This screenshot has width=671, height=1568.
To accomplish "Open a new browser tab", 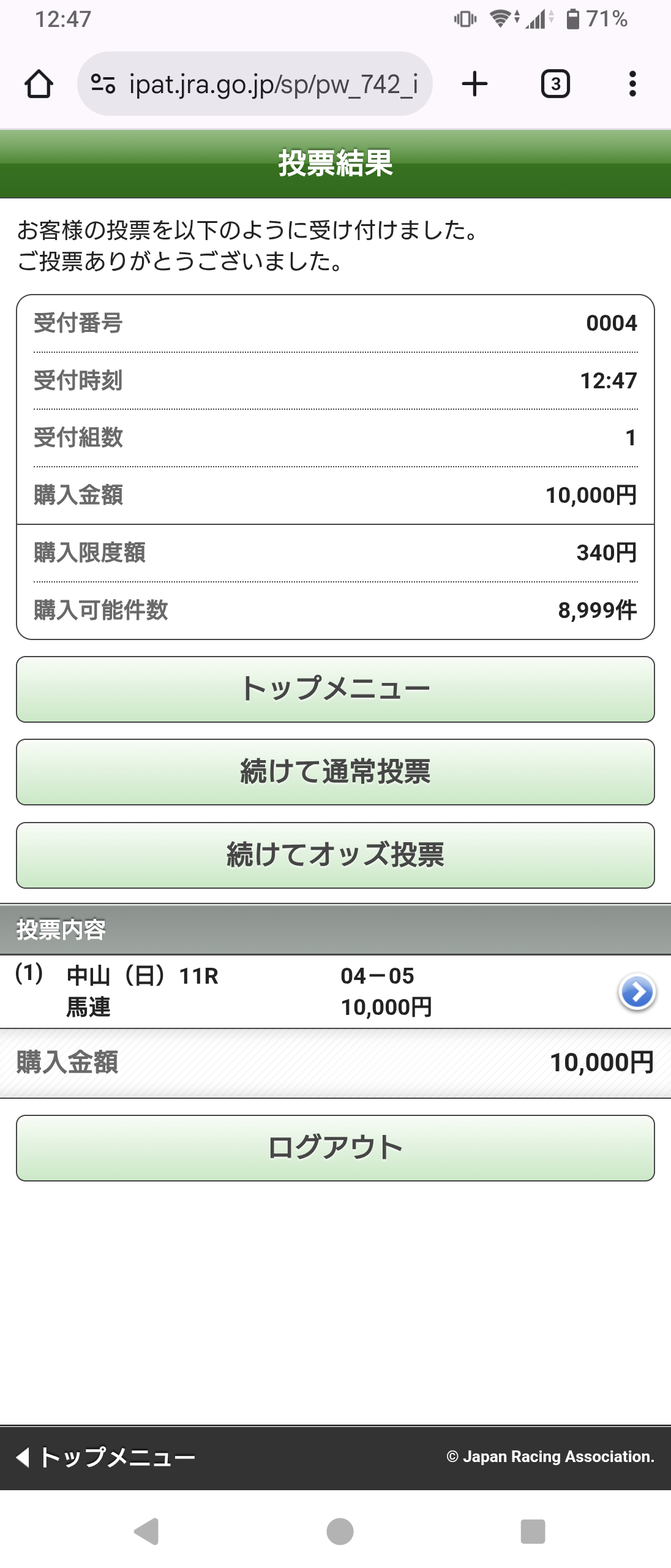I will [x=474, y=84].
